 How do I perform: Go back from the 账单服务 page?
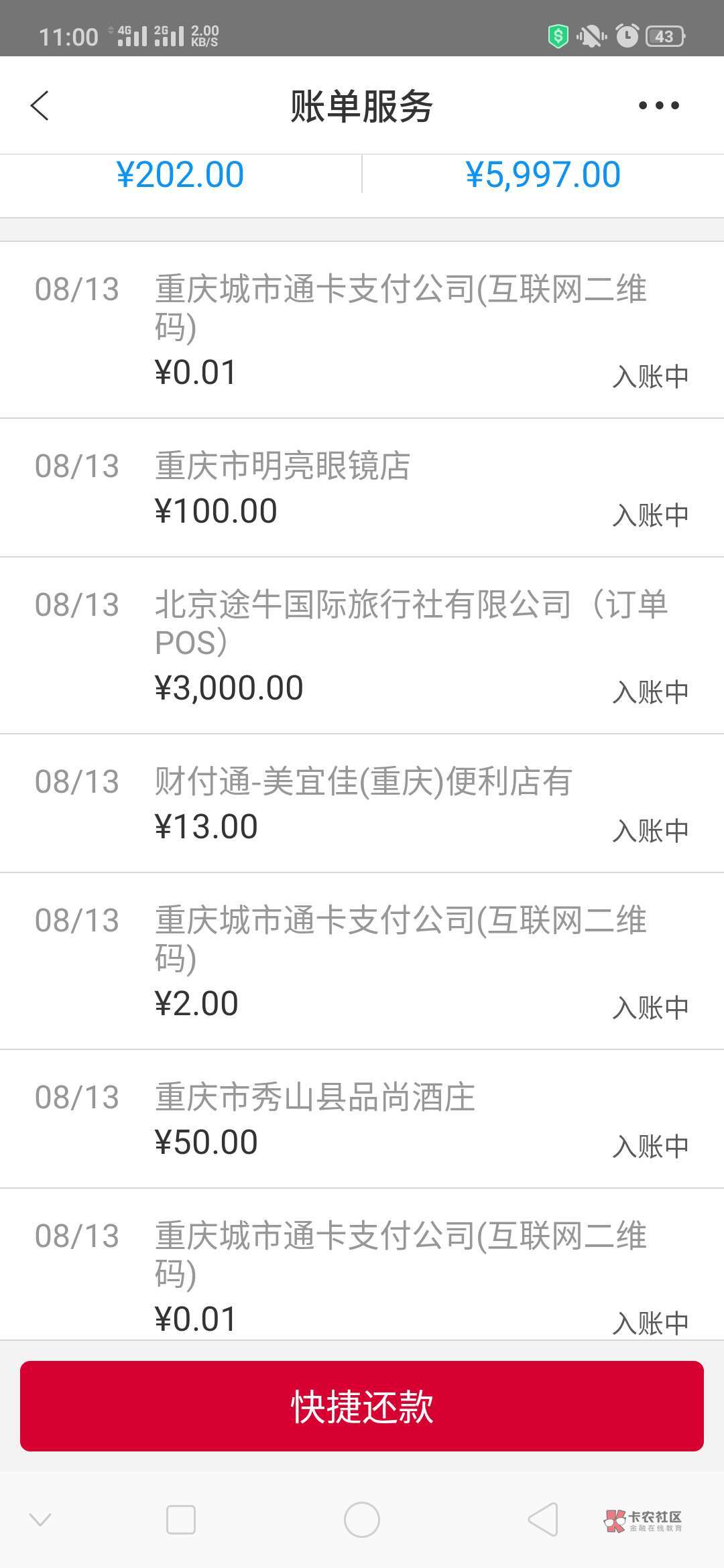pos(40,106)
